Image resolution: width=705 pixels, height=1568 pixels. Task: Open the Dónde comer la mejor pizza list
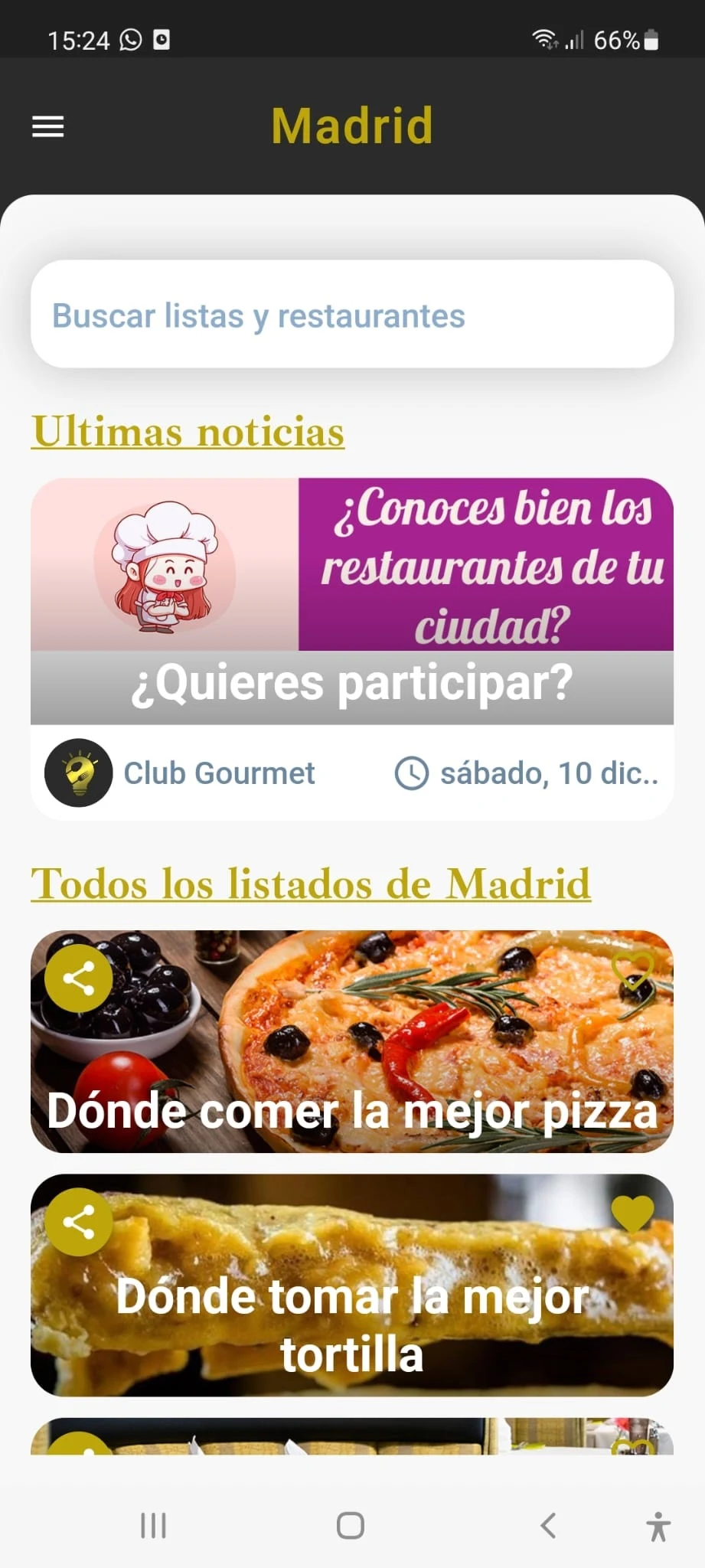pyautogui.click(x=352, y=1072)
